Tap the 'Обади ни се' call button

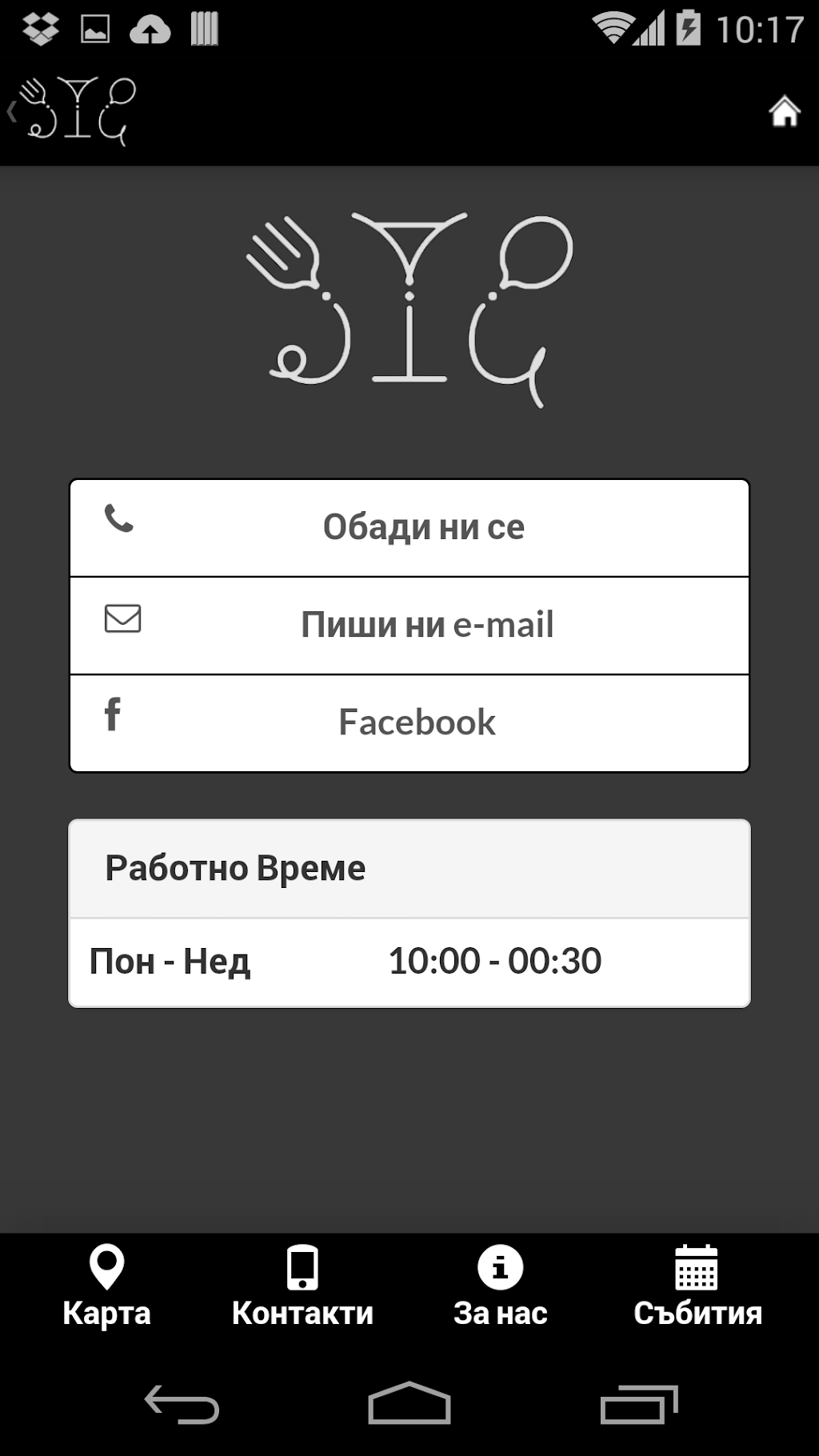[x=409, y=528]
